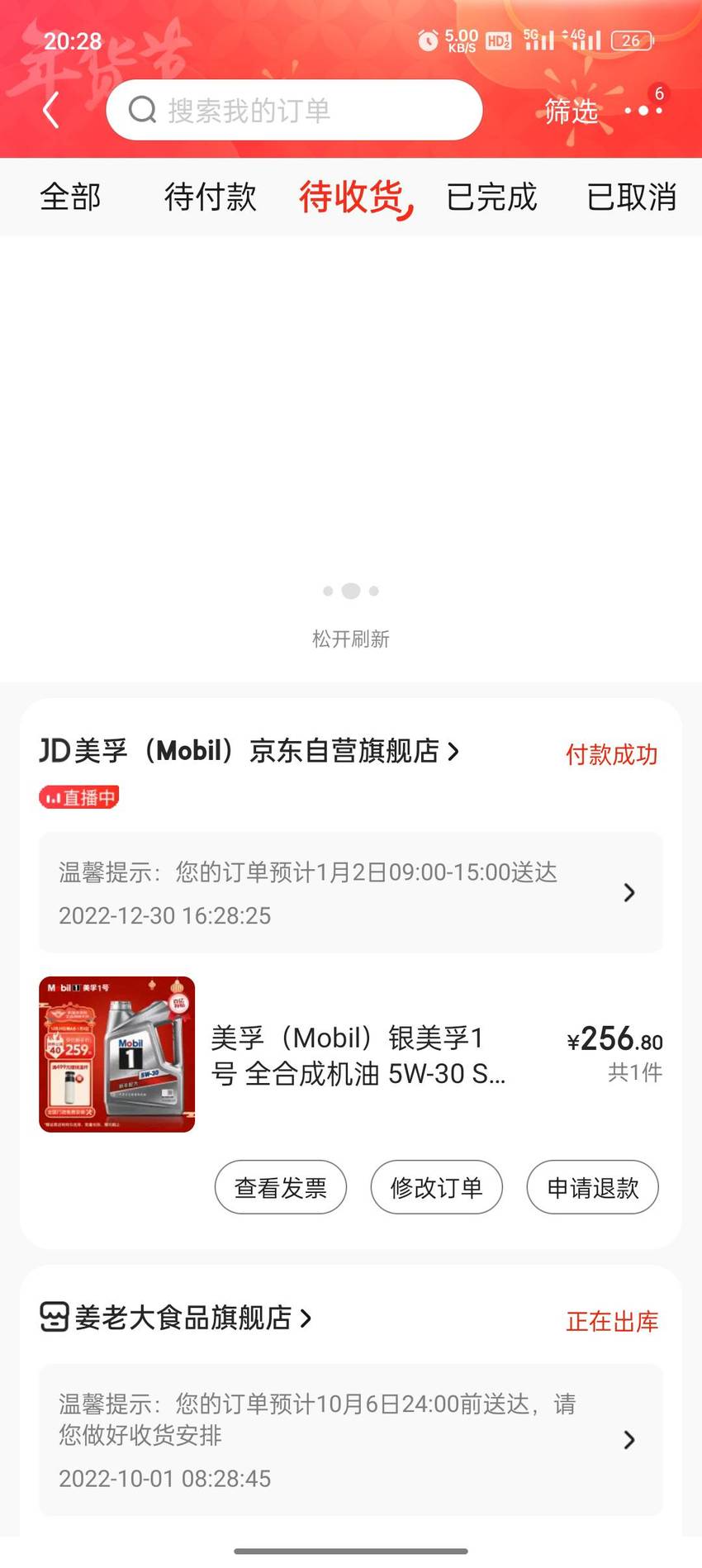The width and height of the screenshot is (702, 1568).
Task: Tap 查看发票 button
Action: click(x=281, y=1187)
